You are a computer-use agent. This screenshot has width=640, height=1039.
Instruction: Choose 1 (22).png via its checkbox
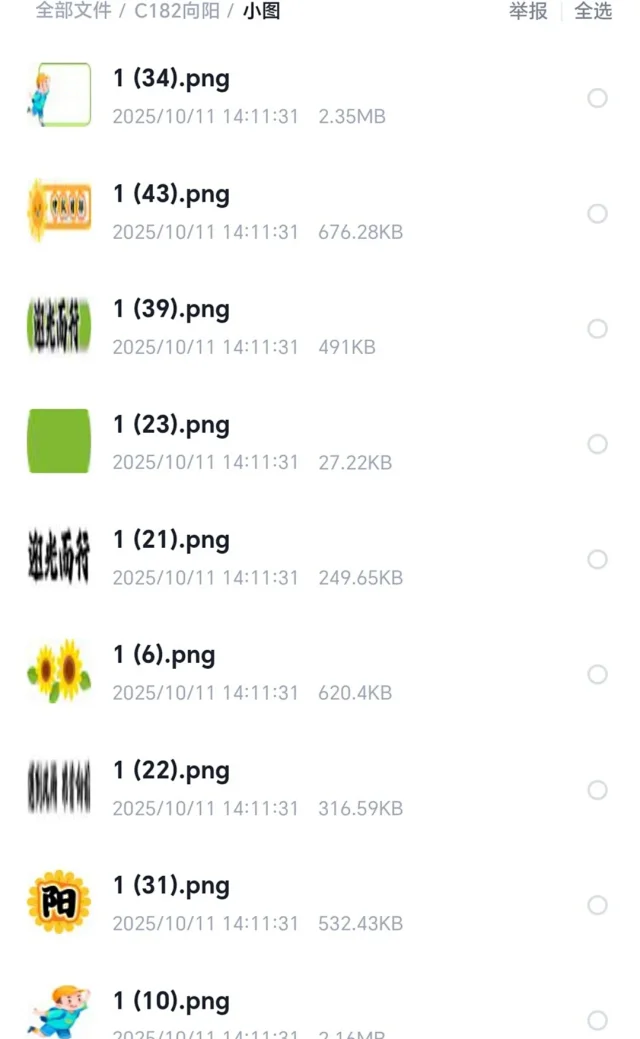(x=597, y=790)
